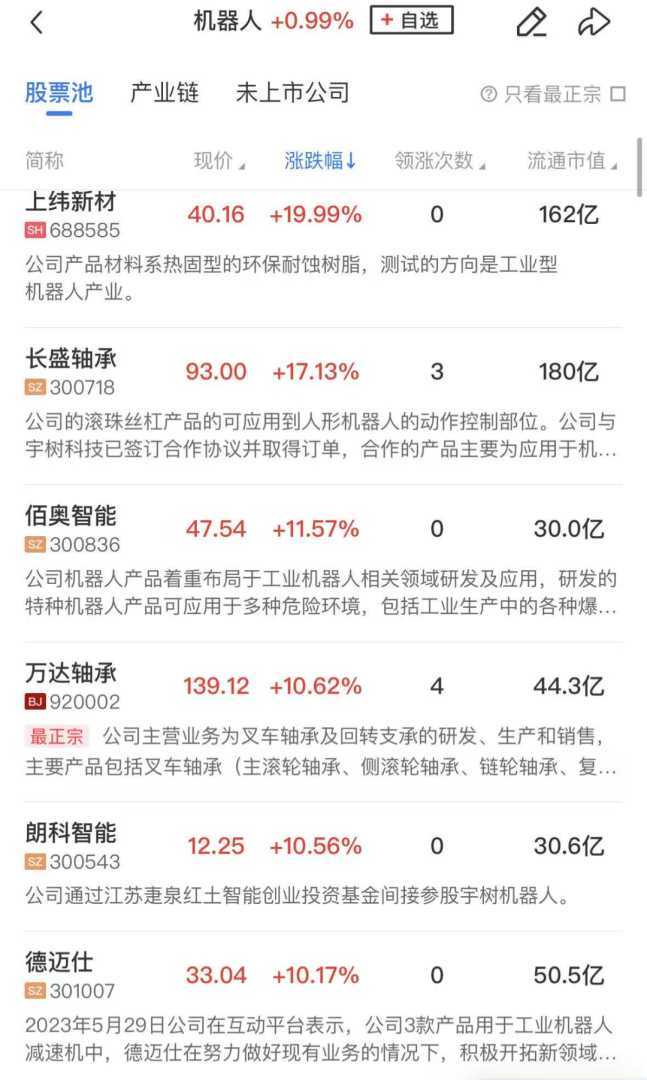View 朗科智能 stock page

click(71, 846)
